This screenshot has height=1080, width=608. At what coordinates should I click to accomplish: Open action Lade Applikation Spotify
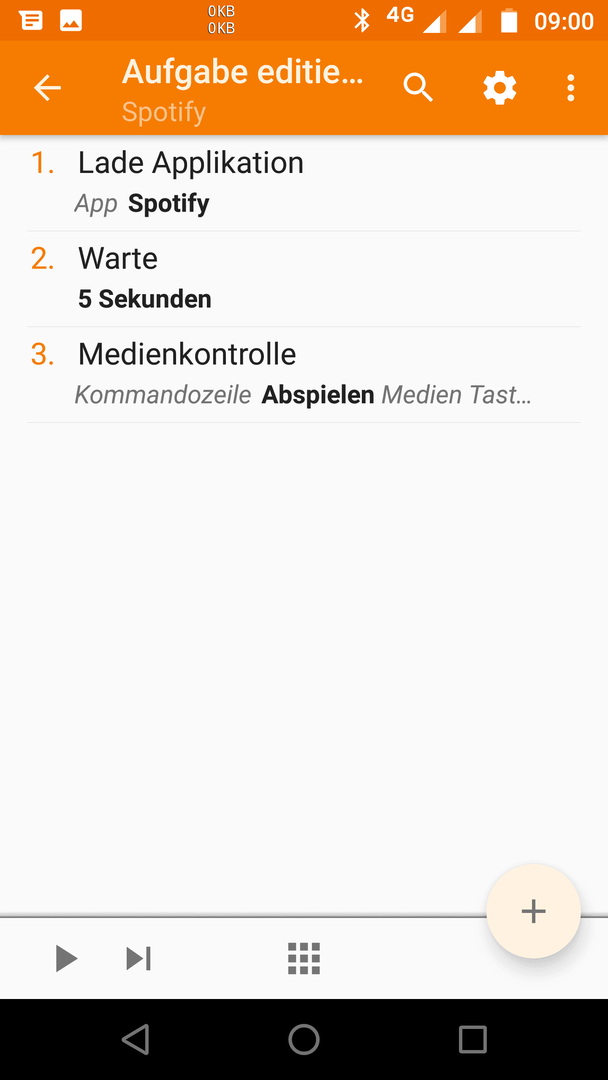[x=304, y=183]
